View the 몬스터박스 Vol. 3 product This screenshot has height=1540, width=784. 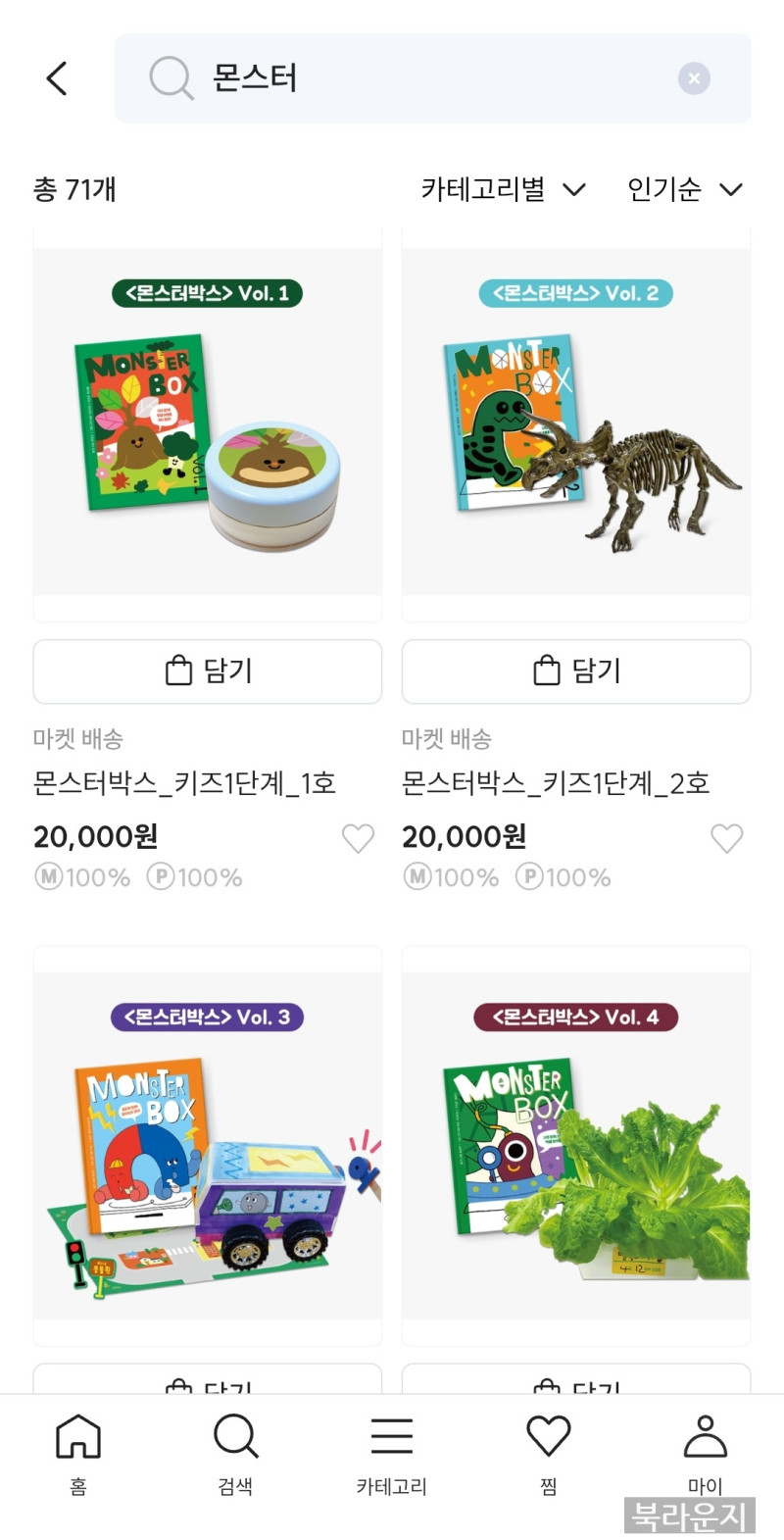click(x=208, y=1147)
